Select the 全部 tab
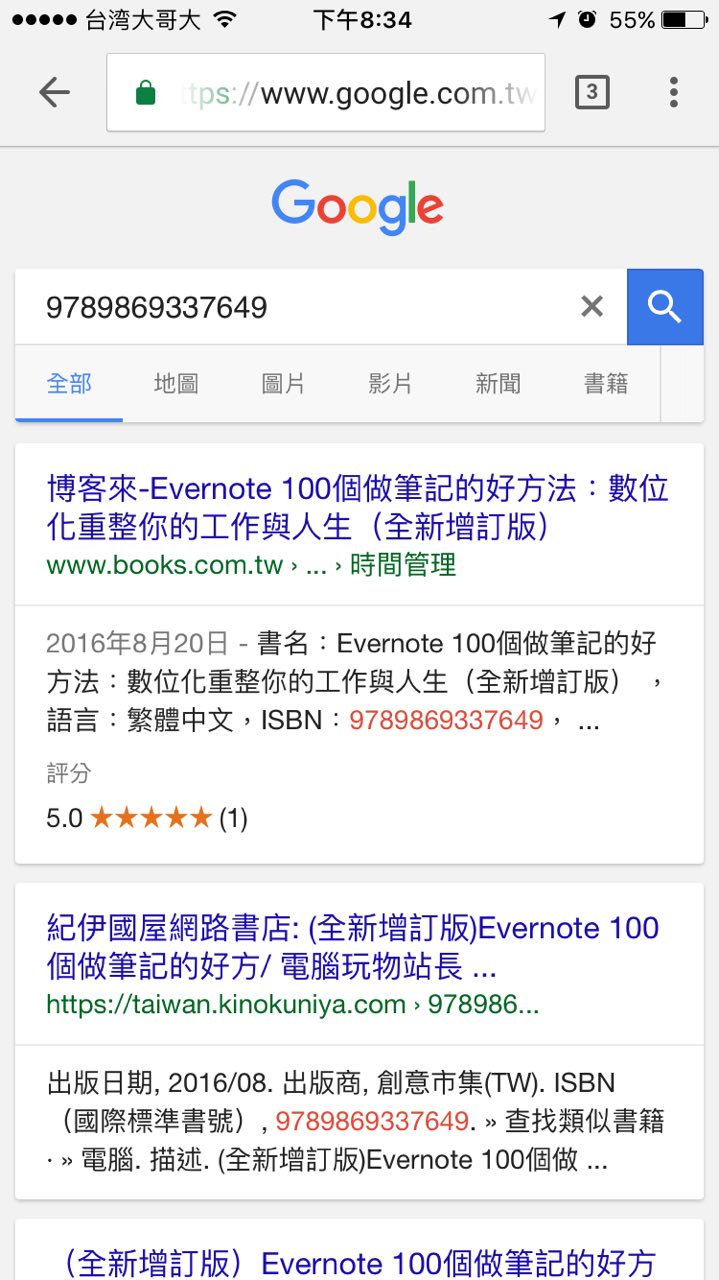Viewport: 719px width, 1280px height. [x=69, y=383]
